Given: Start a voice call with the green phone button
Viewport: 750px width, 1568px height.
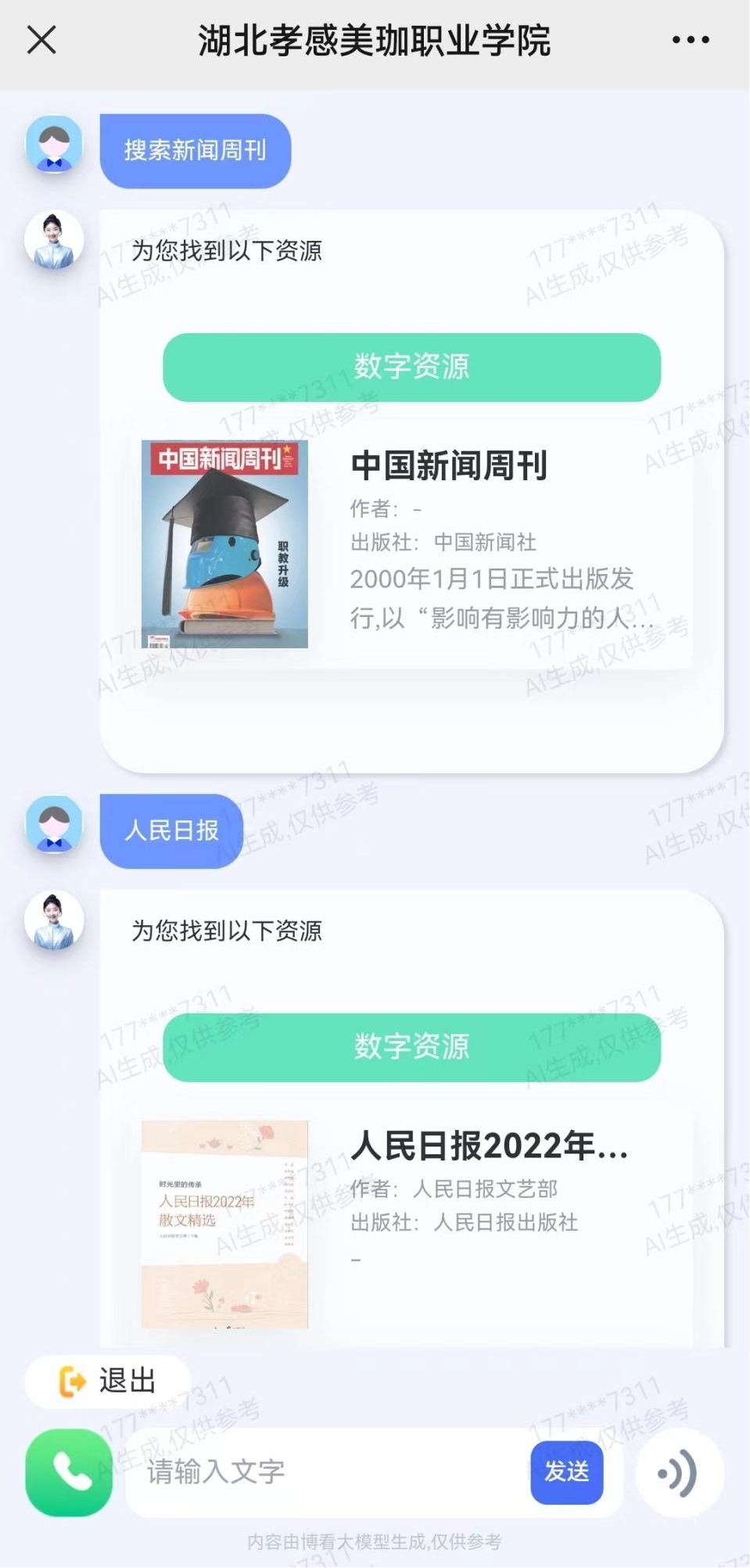Looking at the screenshot, I should 70,1473.
